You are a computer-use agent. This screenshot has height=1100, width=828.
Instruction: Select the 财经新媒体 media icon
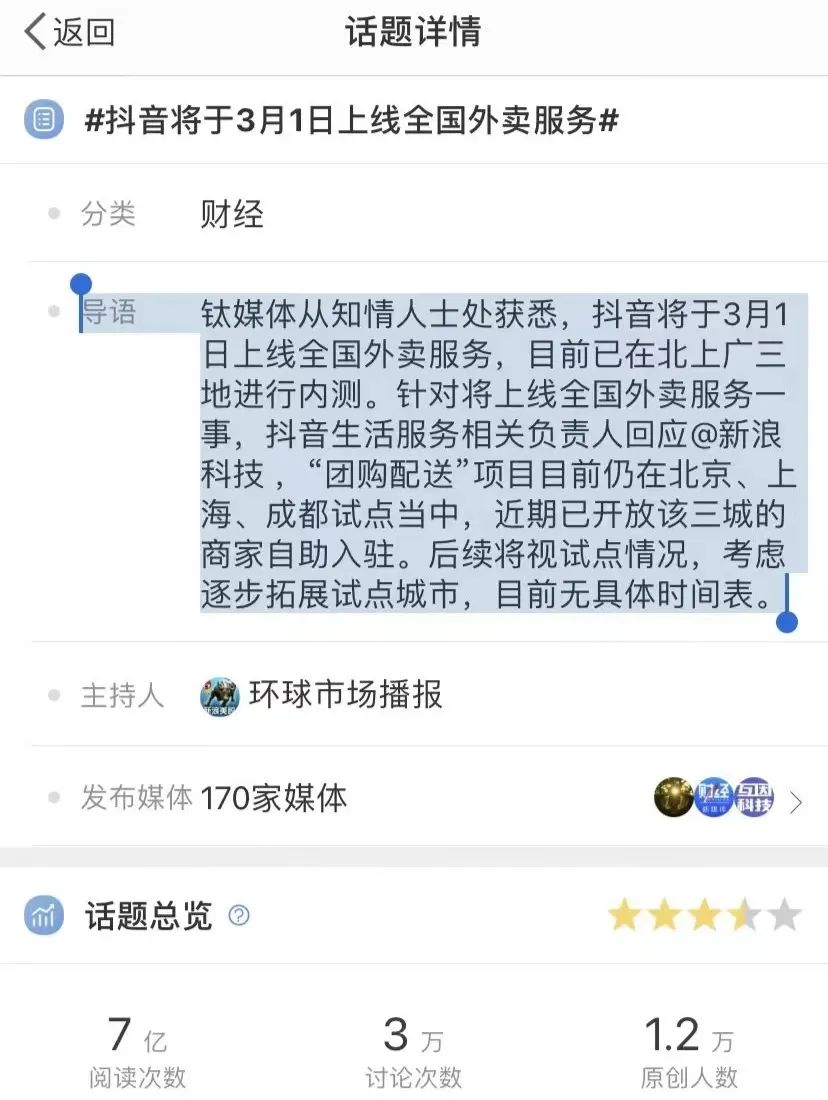coord(713,797)
